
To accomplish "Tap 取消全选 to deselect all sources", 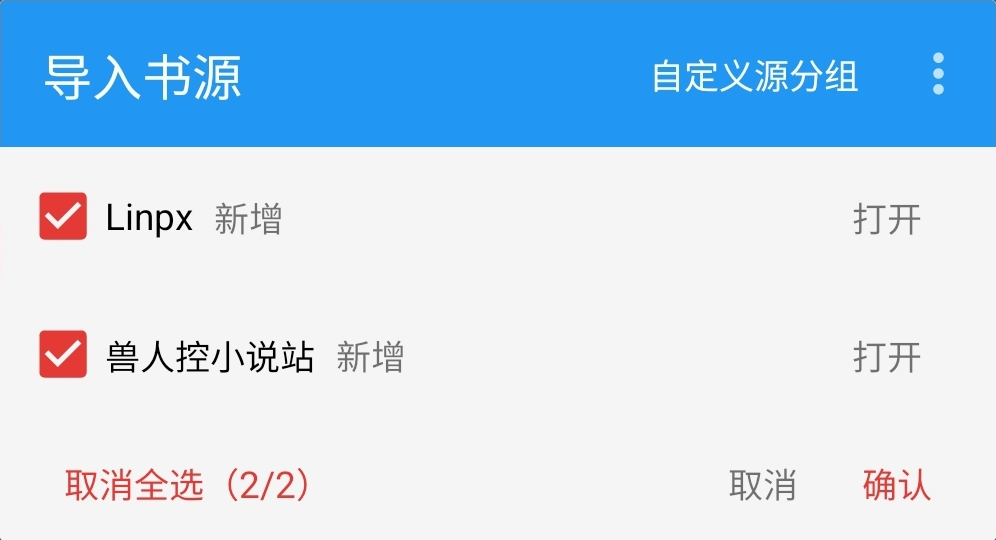I will click(188, 486).
